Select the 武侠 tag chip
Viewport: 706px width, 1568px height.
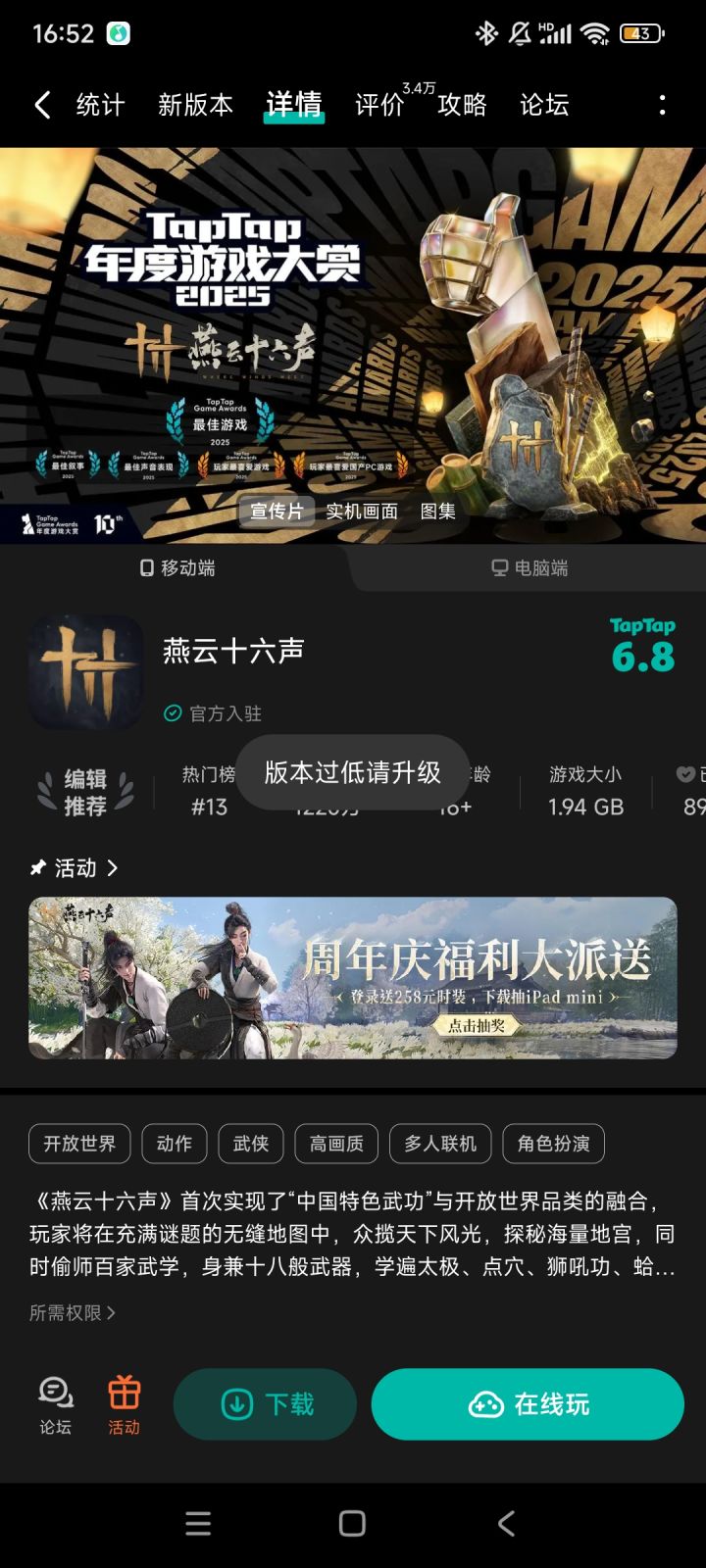[x=251, y=1144]
